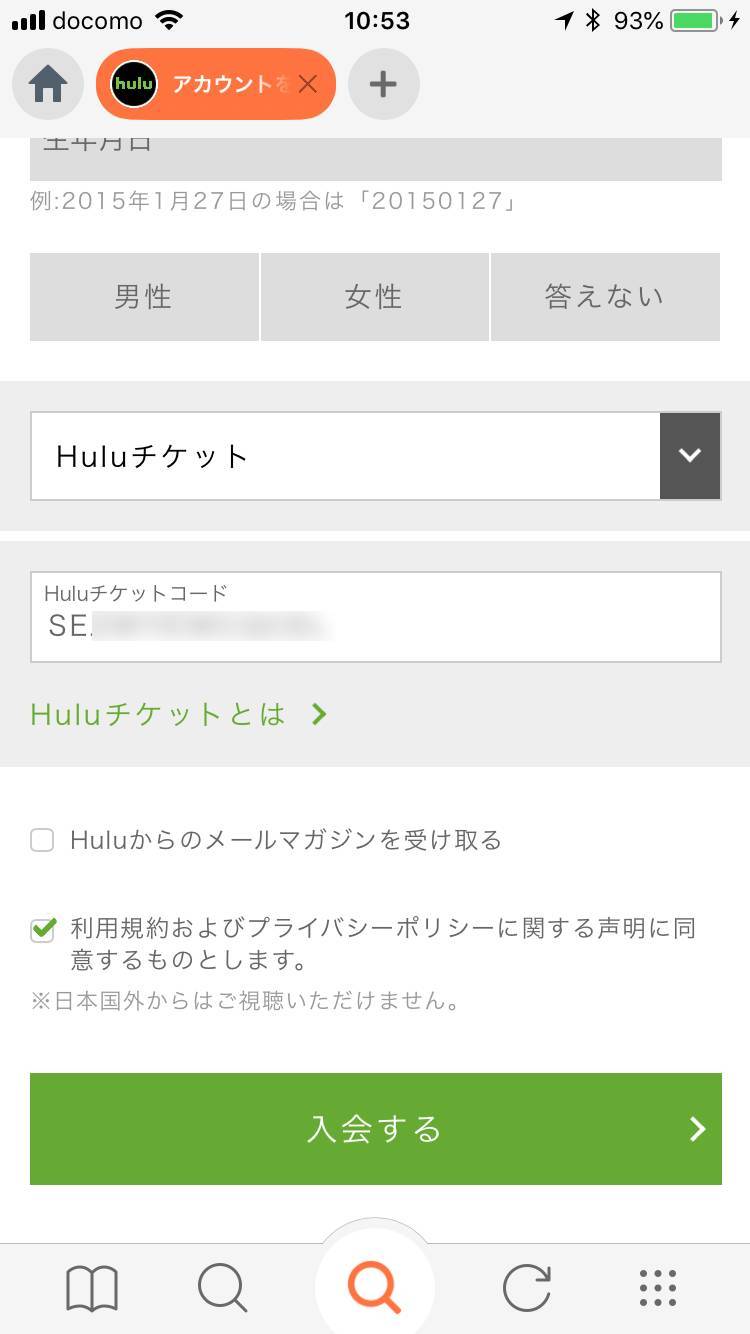Image resolution: width=750 pixels, height=1334 pixels.
Task: Tap the orange center search button
Action: (x=375, y=1288)
